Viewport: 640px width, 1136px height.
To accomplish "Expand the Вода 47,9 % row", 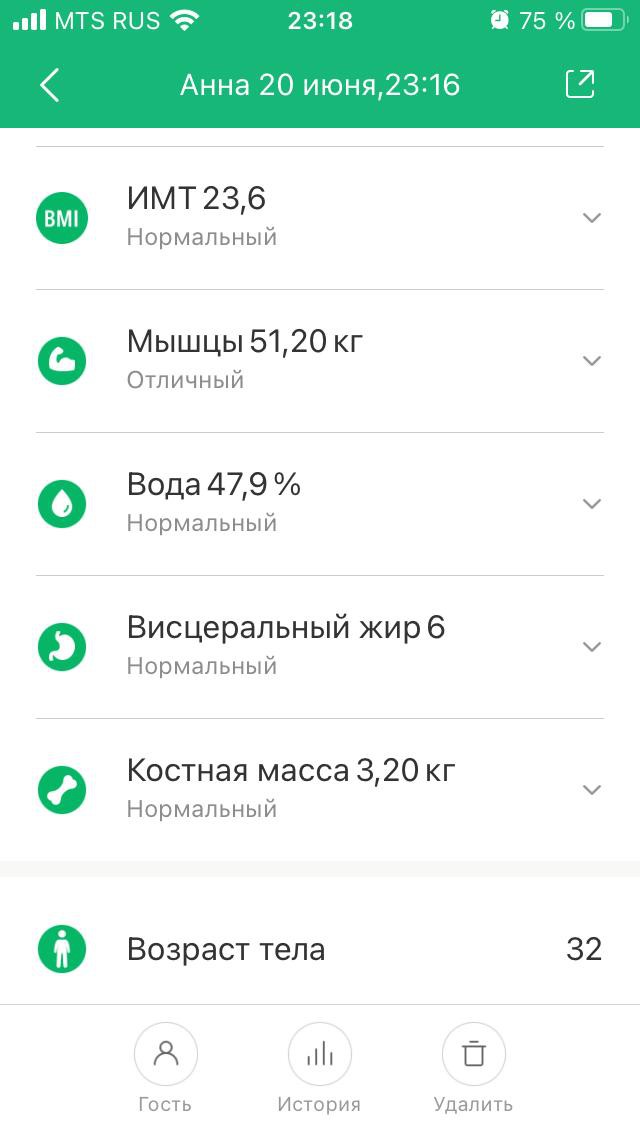I will pyautogui.click(x=320, y=504).
